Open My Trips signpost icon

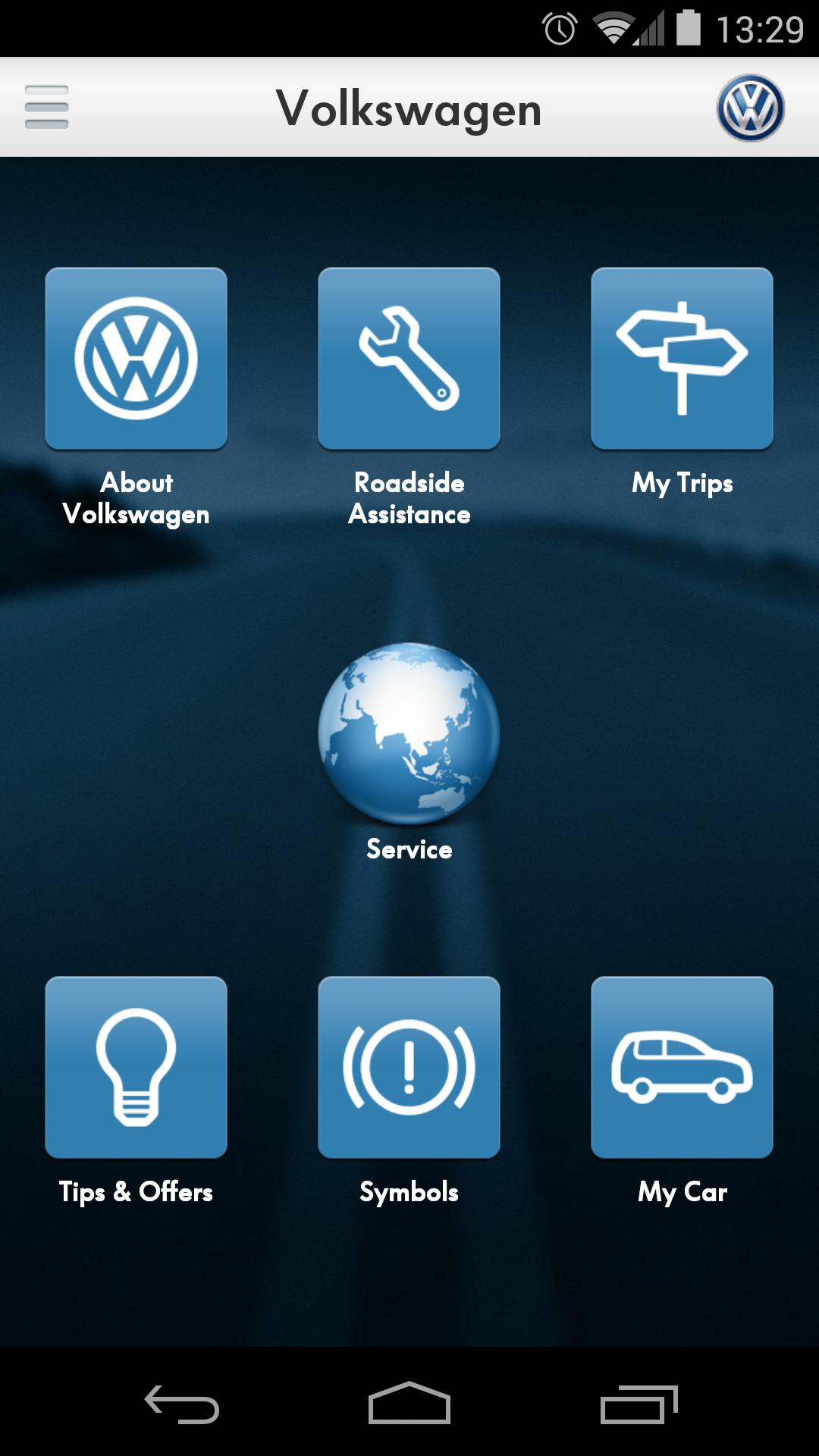tap(682, 358)
